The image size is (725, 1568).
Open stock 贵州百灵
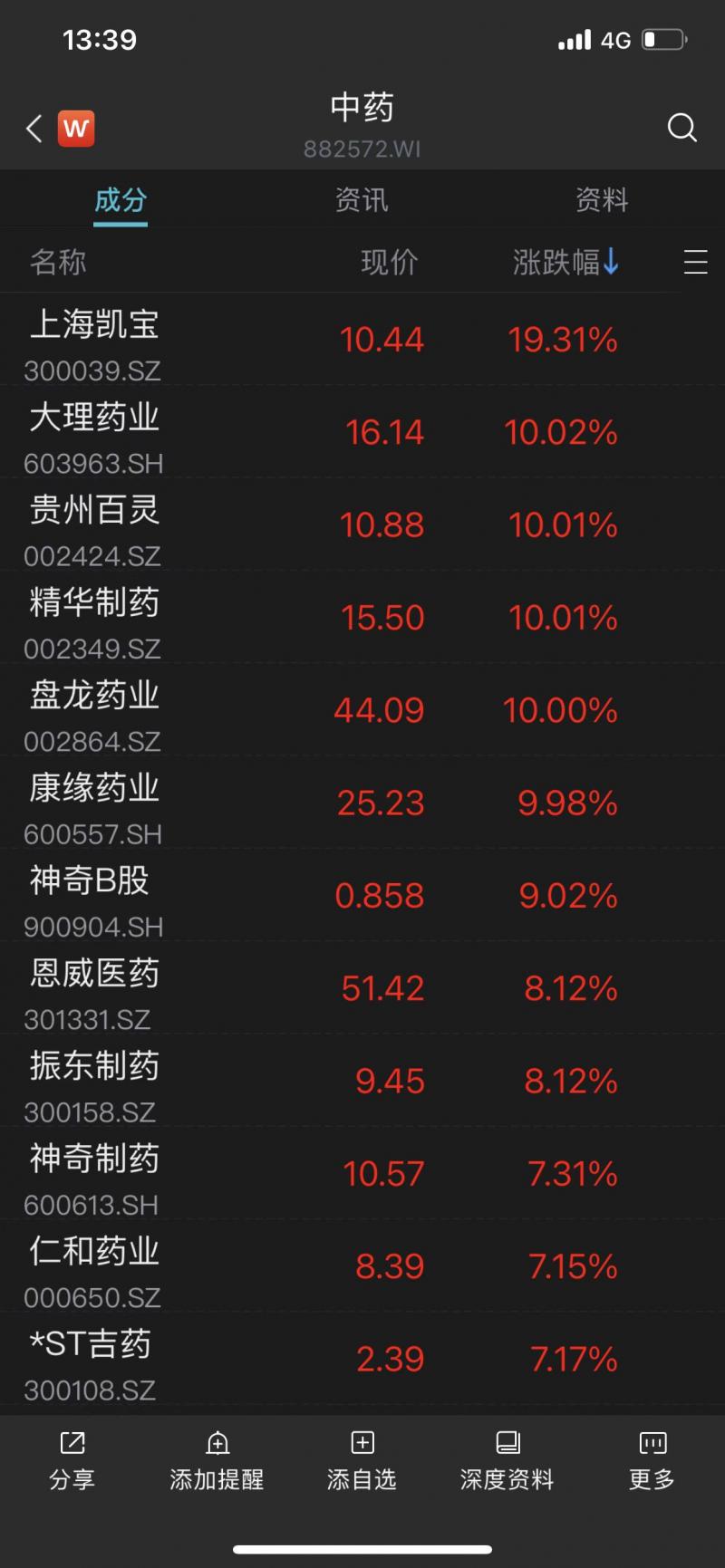(362, 524)
